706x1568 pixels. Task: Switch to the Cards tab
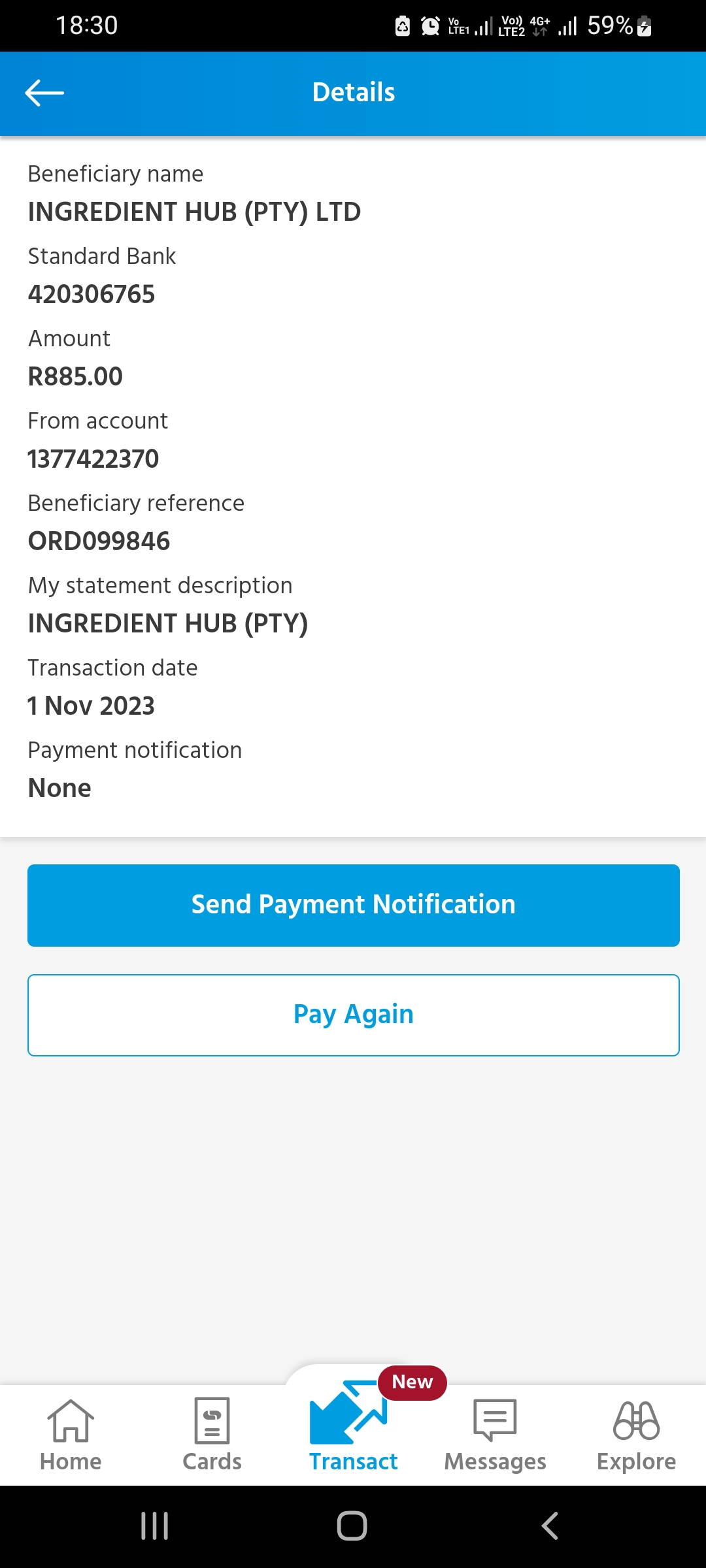pyautogui.click(x=212, y=1435)
